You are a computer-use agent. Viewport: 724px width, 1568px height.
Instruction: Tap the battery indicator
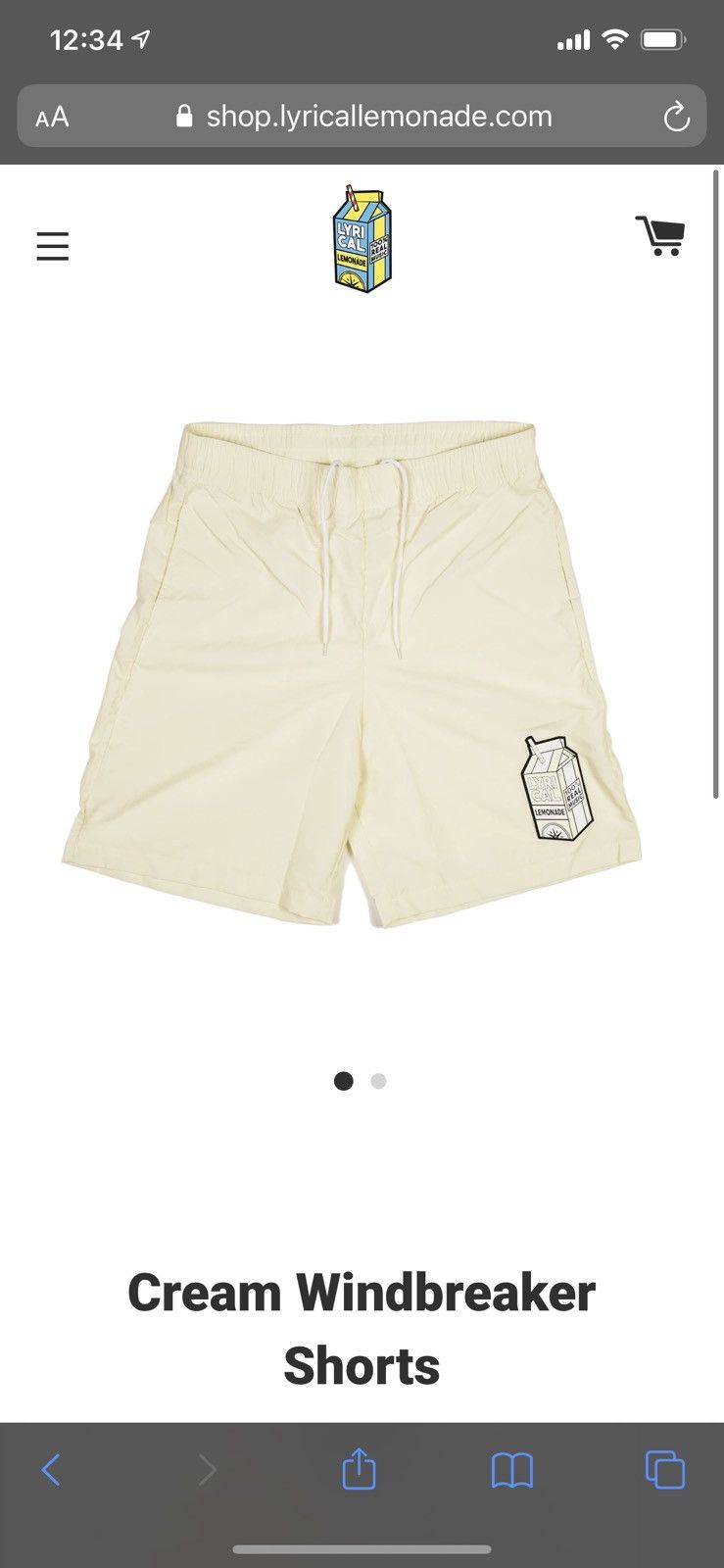point(665,38)
